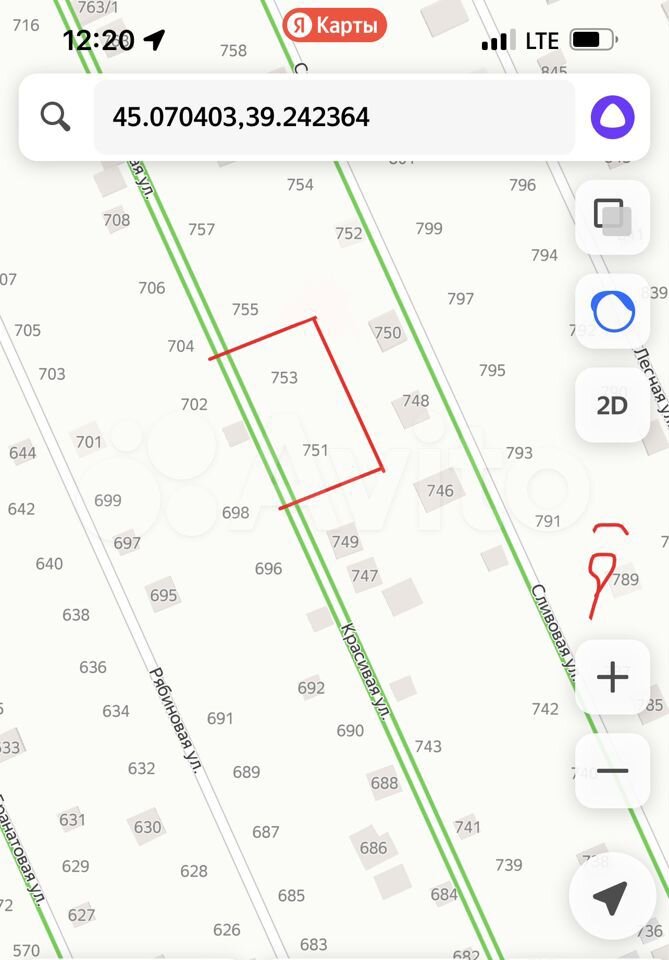The image size is (669, 960).
Task: Open the Alice voice assistant
Action: (612, 117)
